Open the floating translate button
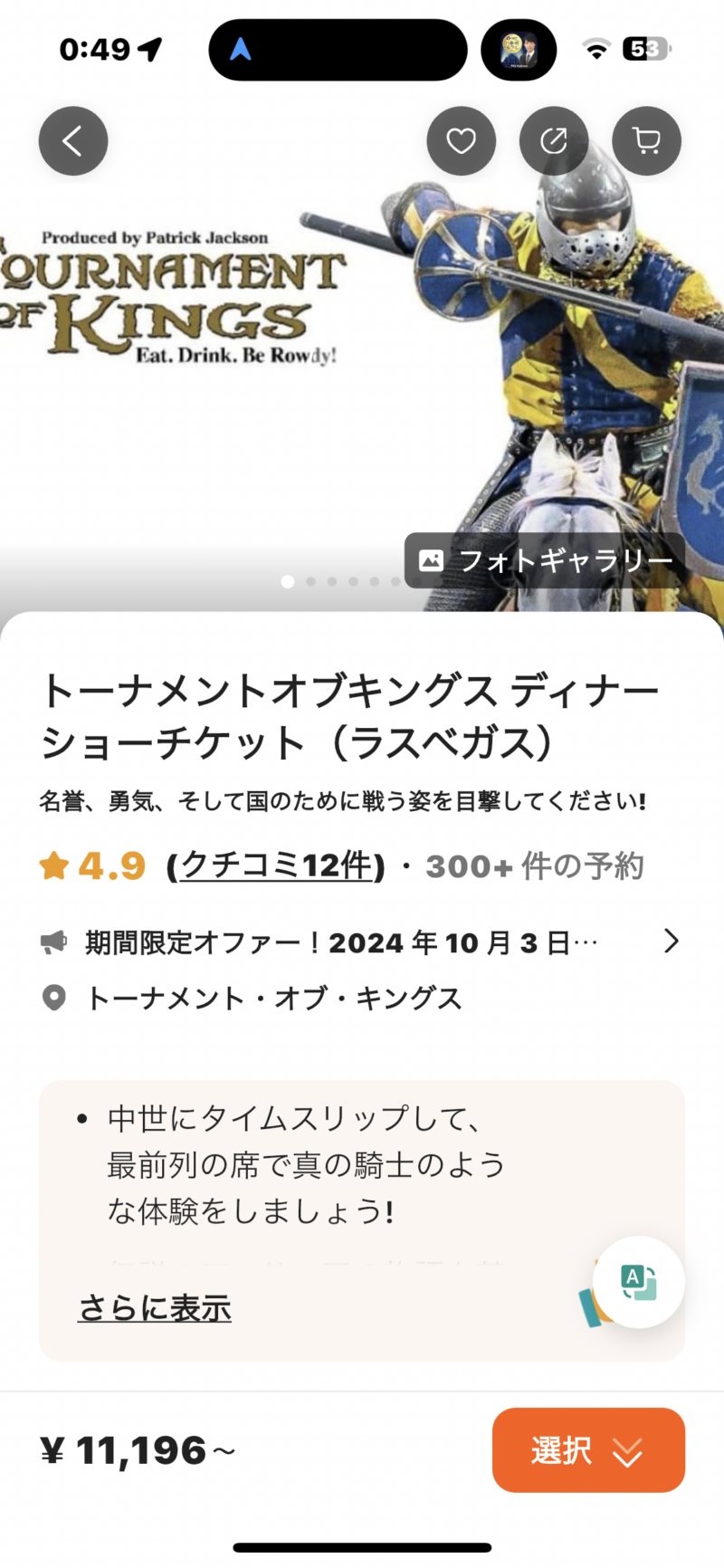 639,1282
